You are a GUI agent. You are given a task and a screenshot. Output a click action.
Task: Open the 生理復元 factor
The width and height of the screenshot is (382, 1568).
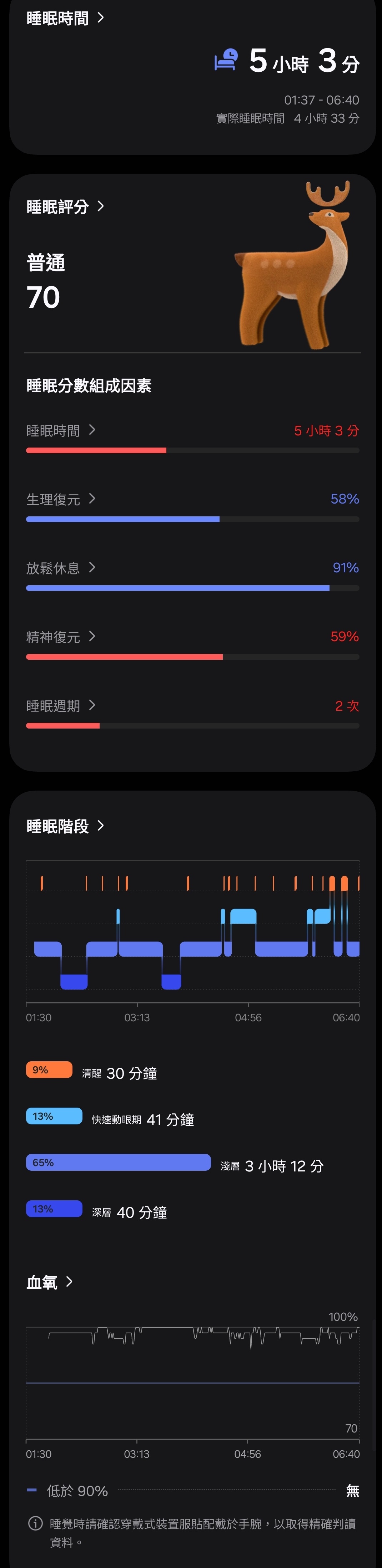click(61, 499)
